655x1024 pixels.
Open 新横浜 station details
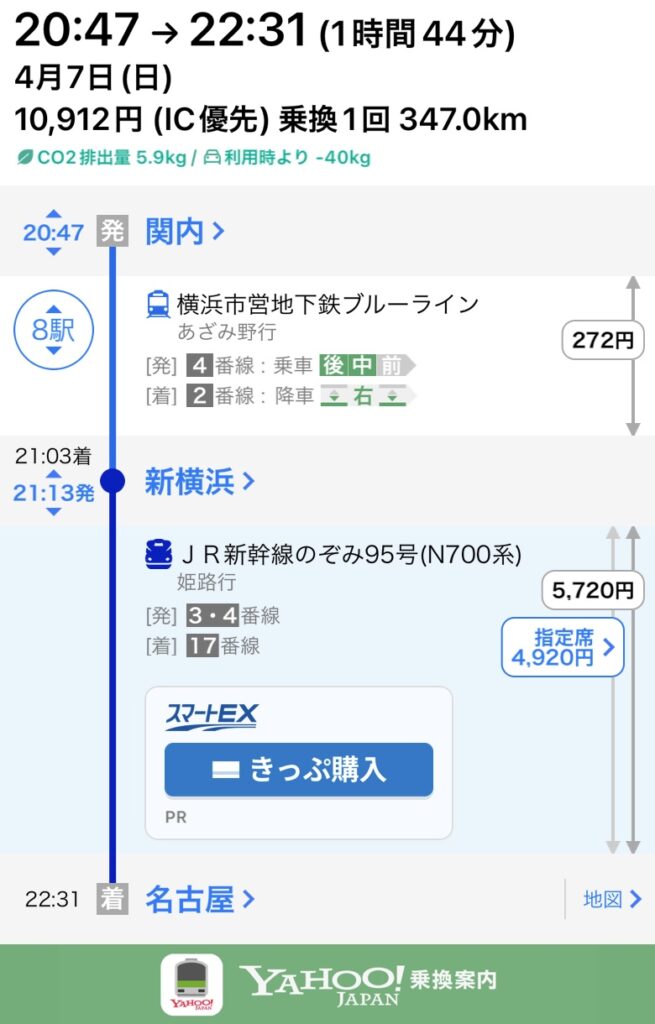[x=200, y=482]
